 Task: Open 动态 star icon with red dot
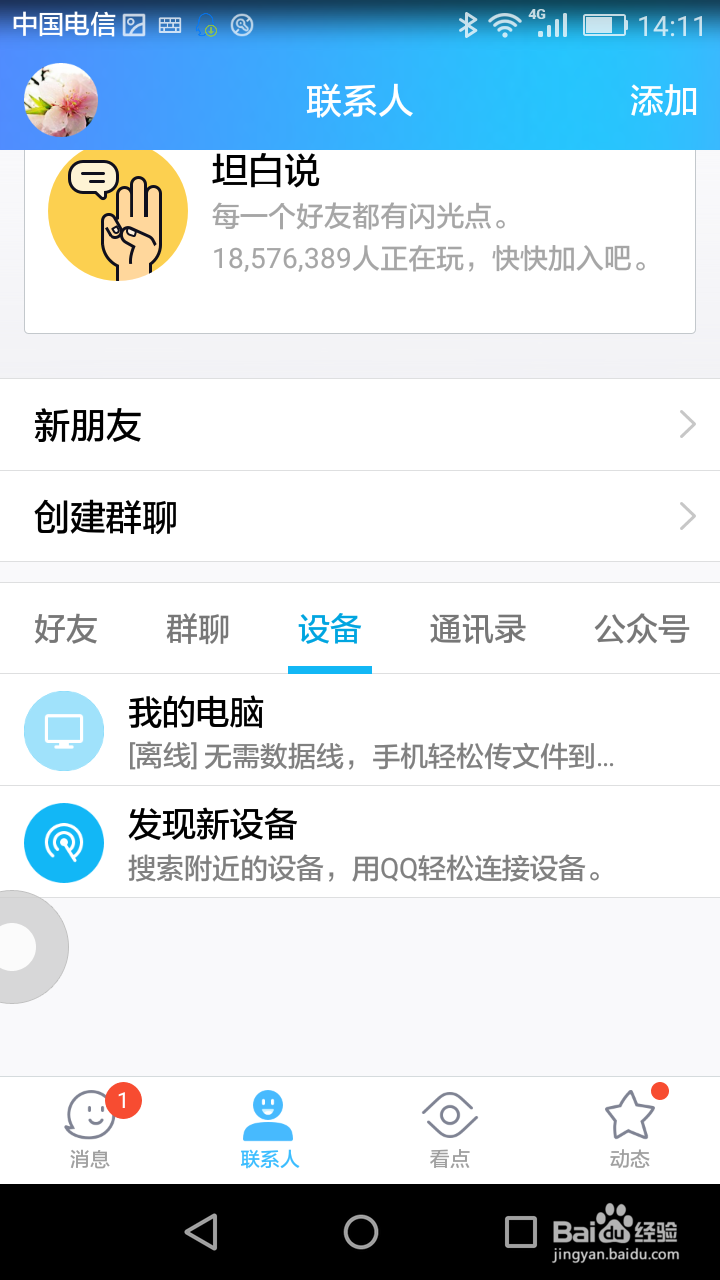point(629,1112)
